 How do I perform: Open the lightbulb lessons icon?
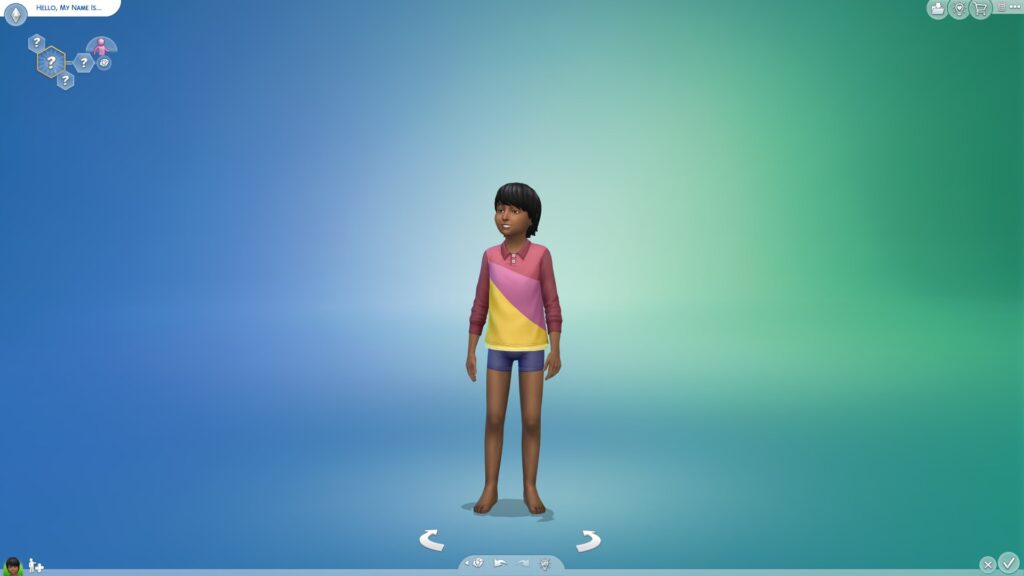coord(959,8)
